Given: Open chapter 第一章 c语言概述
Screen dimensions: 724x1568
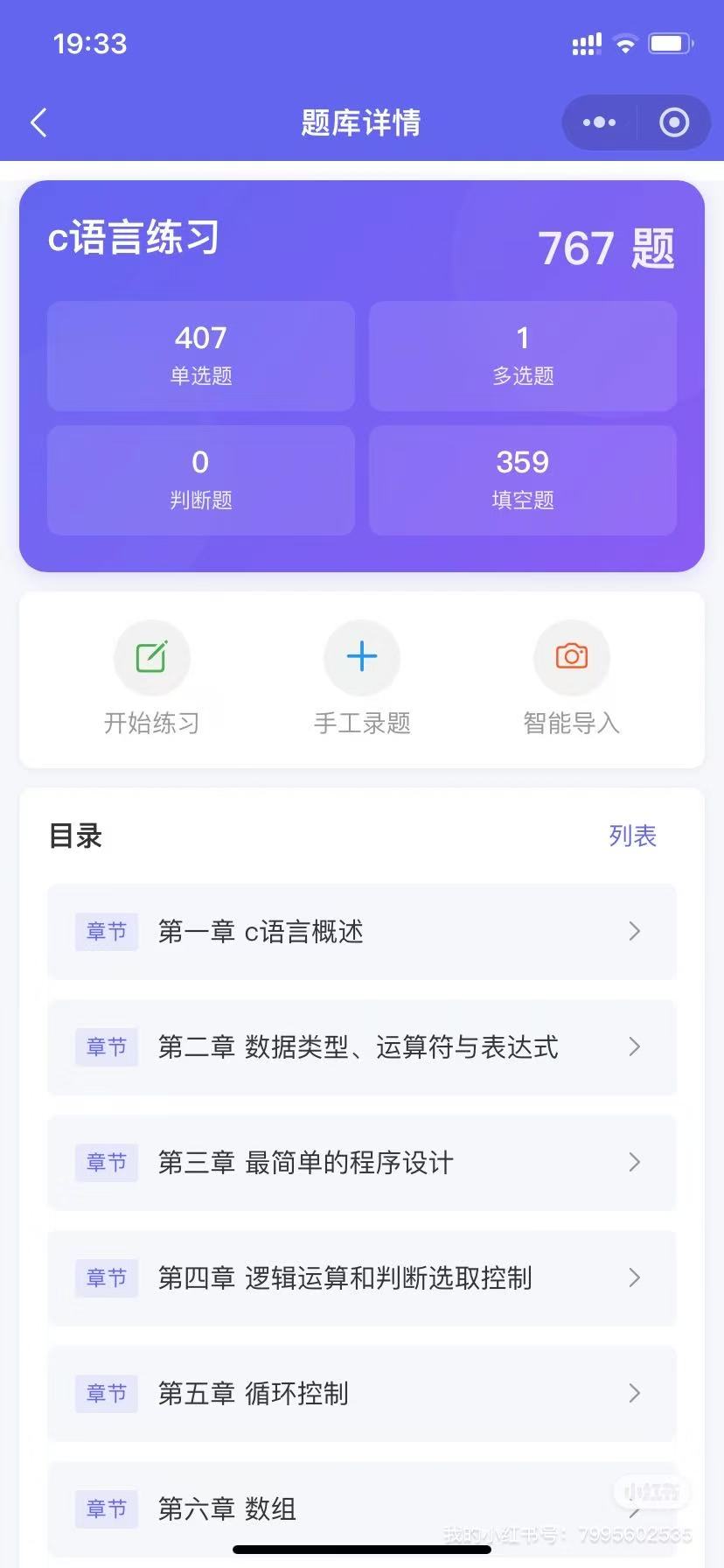Looking at the screenshot, I should point(362,932).
